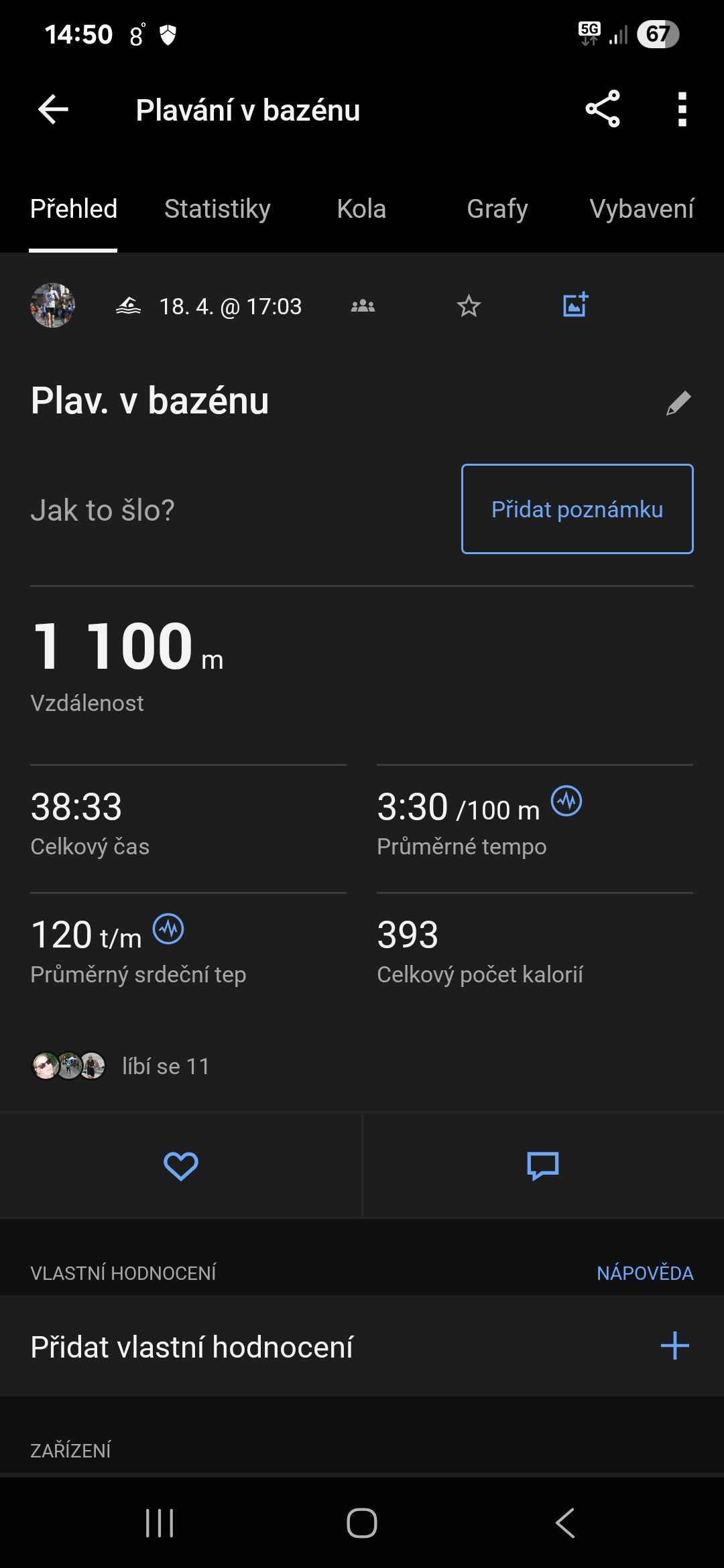Open the activity privacy people icon
Screen dimensions: 724x1568
(x=363, y=306)
